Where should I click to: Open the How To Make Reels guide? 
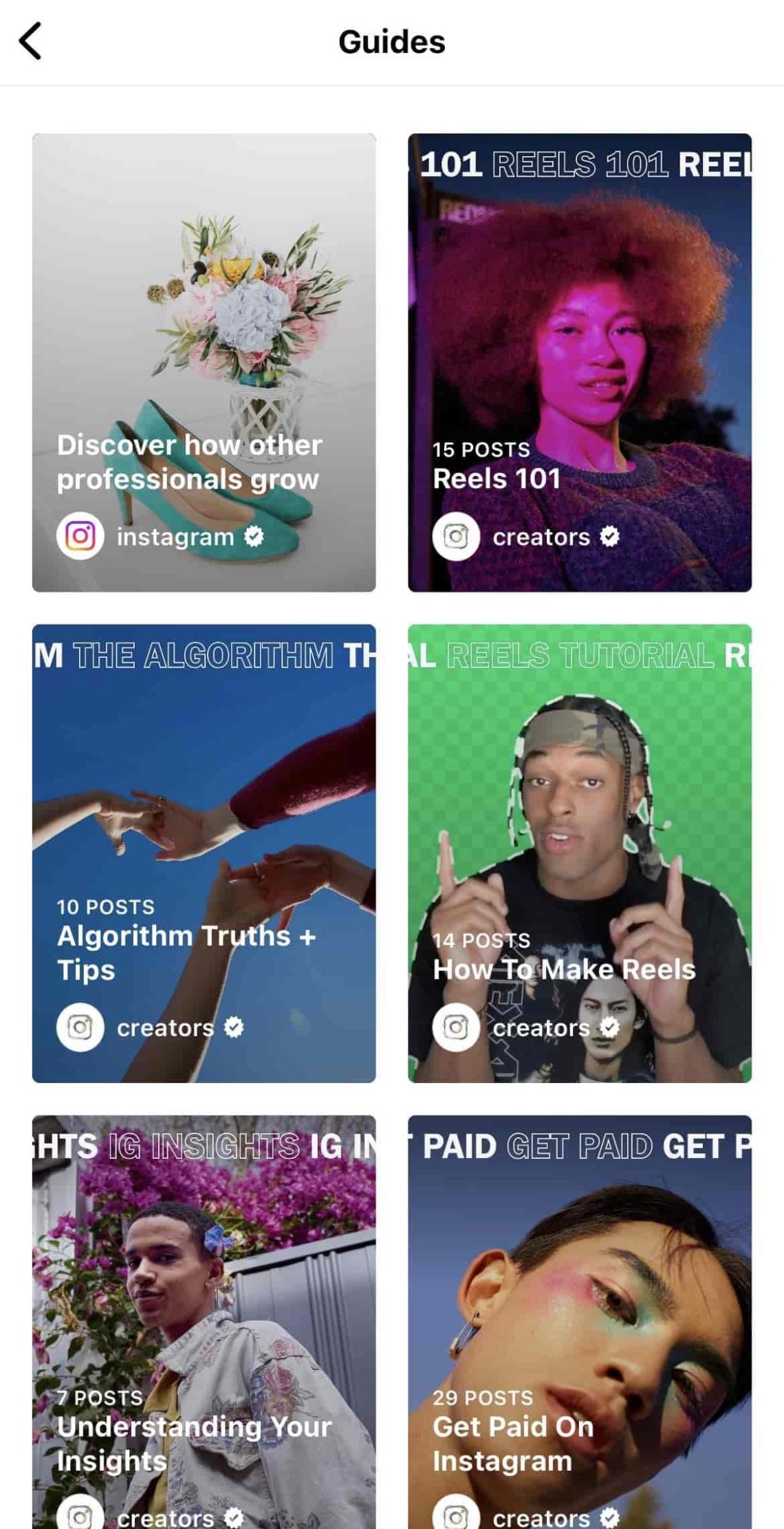click(580, 853)
